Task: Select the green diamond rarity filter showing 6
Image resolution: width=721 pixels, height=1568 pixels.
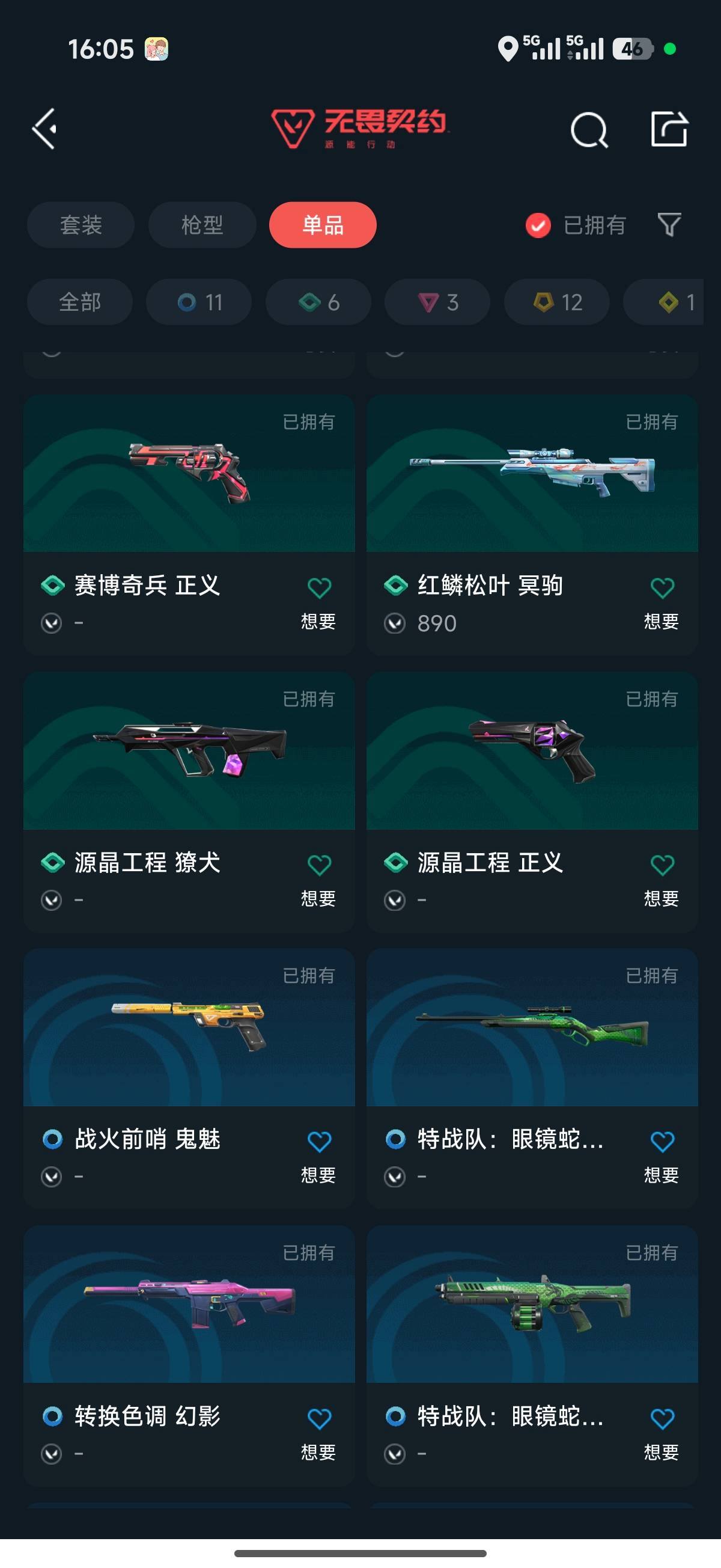Action: 318,302
